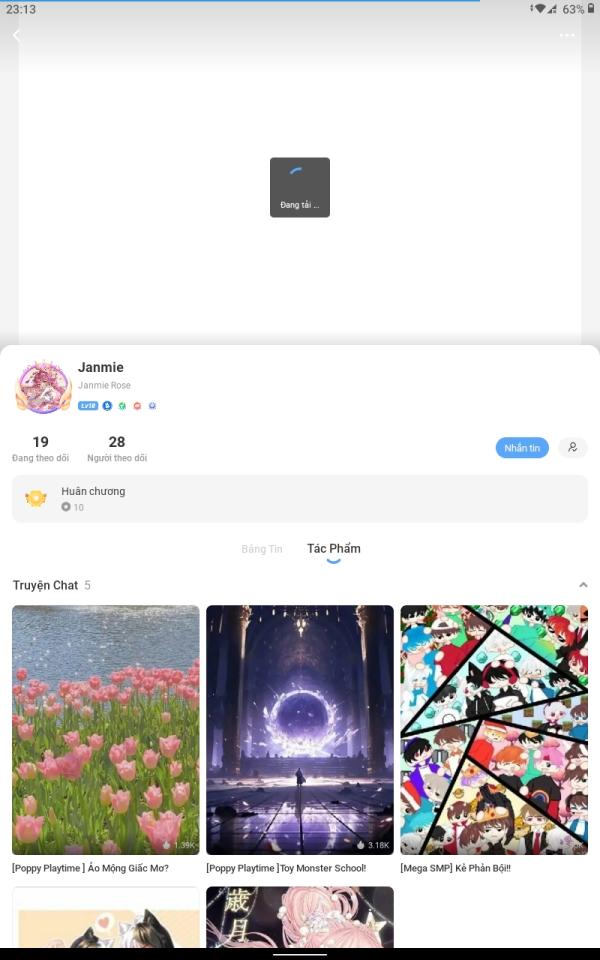The image size is (600, 960).
Task: Open the pink-haired girl story tile
Action: 300,917
